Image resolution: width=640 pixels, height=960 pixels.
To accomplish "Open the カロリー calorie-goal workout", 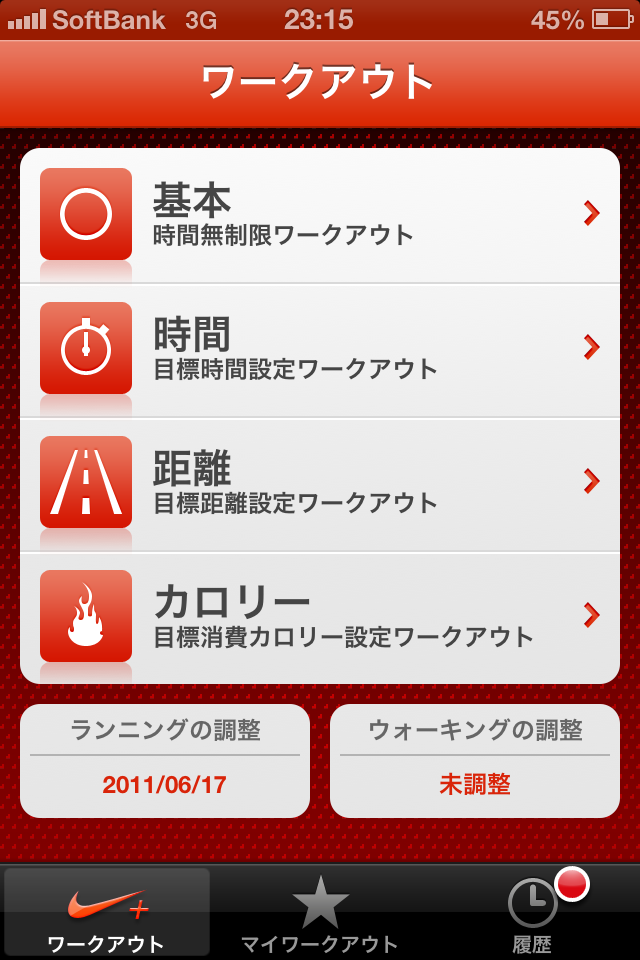I will click(320, 618).
